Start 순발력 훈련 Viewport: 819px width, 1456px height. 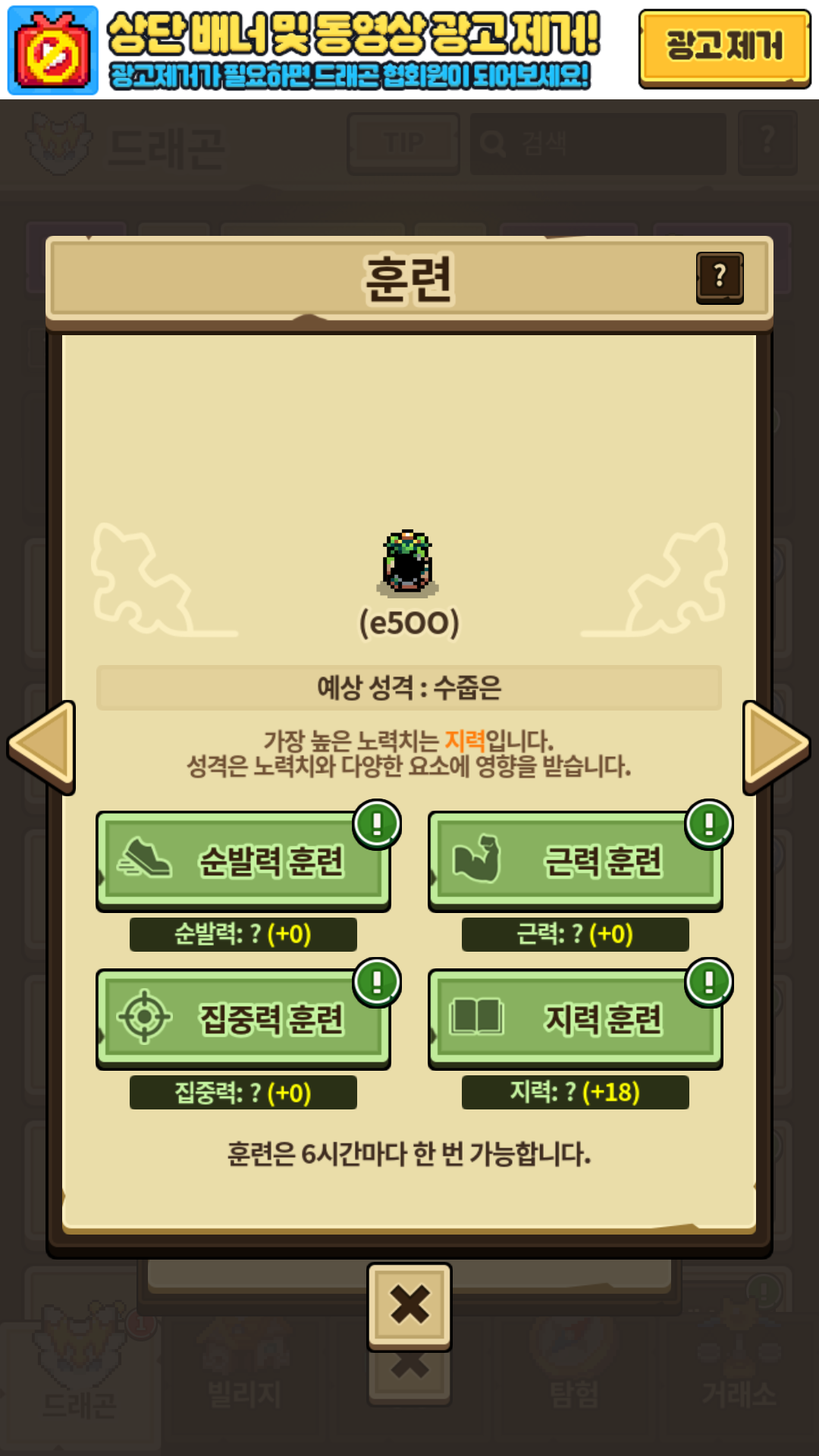(243, 861)
